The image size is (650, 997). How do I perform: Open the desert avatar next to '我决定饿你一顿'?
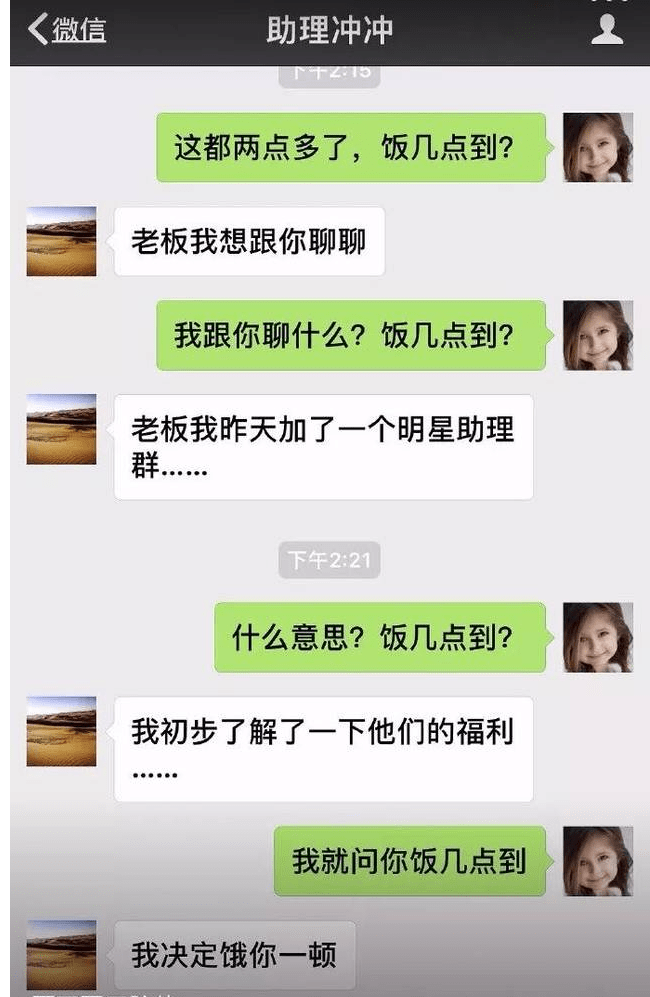[62, 954]
